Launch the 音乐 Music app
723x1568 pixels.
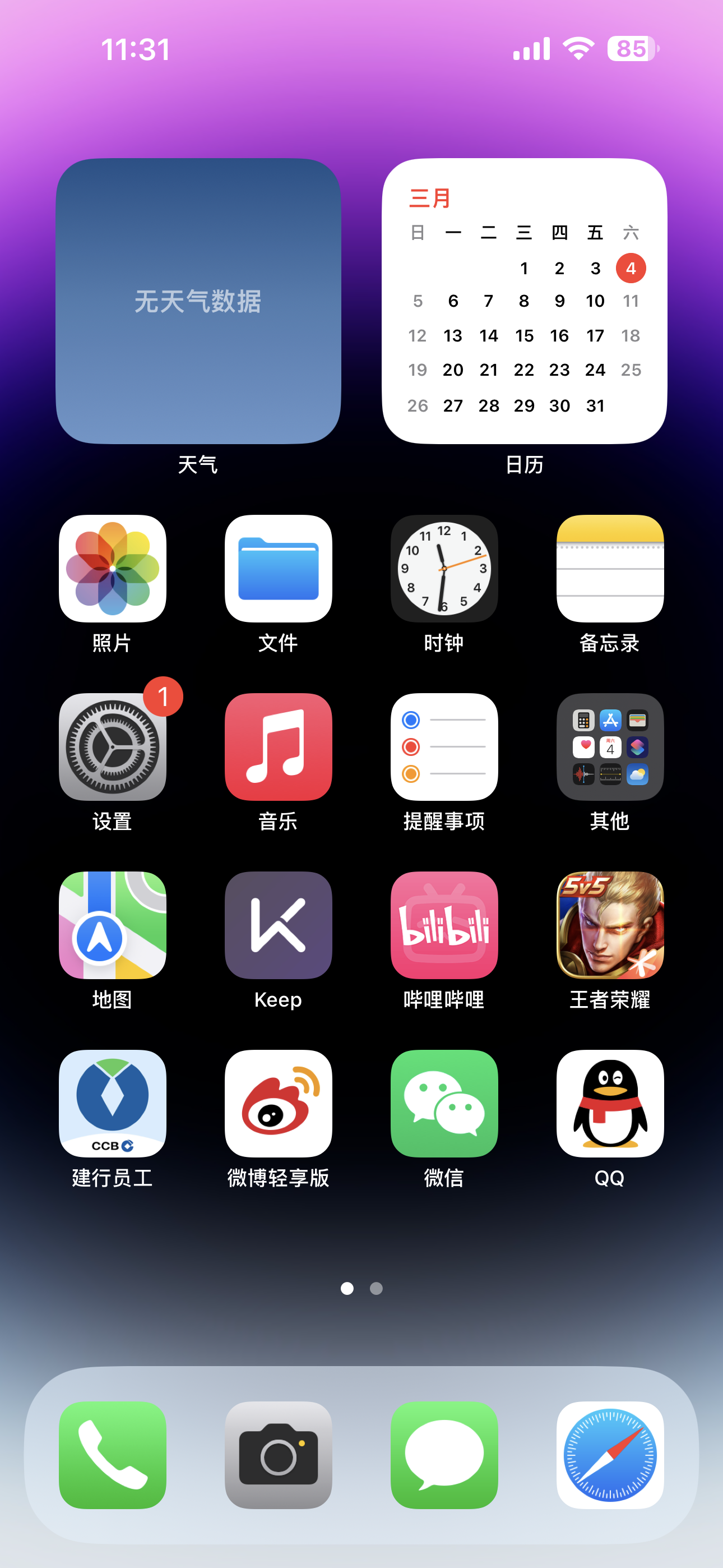tap(278, 747)
